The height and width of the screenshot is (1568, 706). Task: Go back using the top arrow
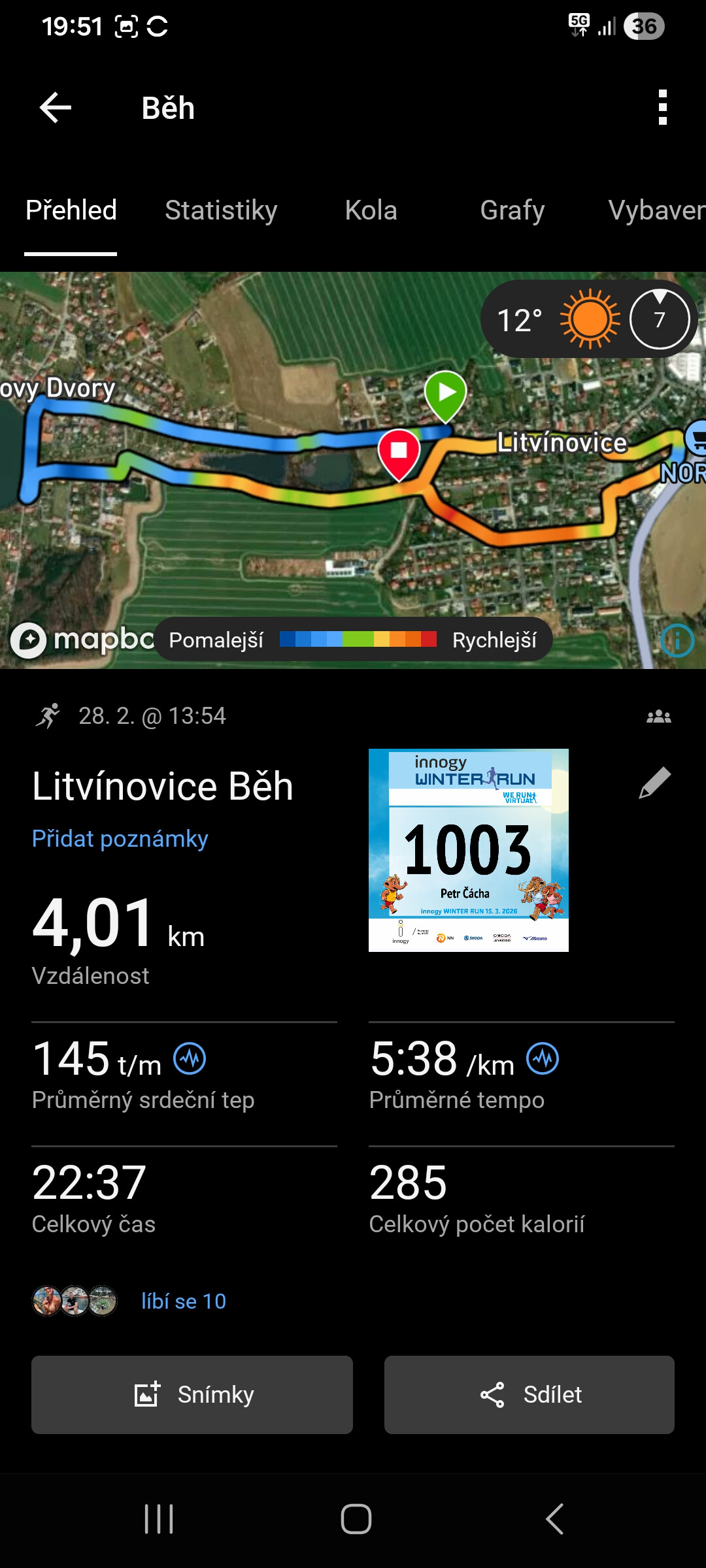click(55, 108)
